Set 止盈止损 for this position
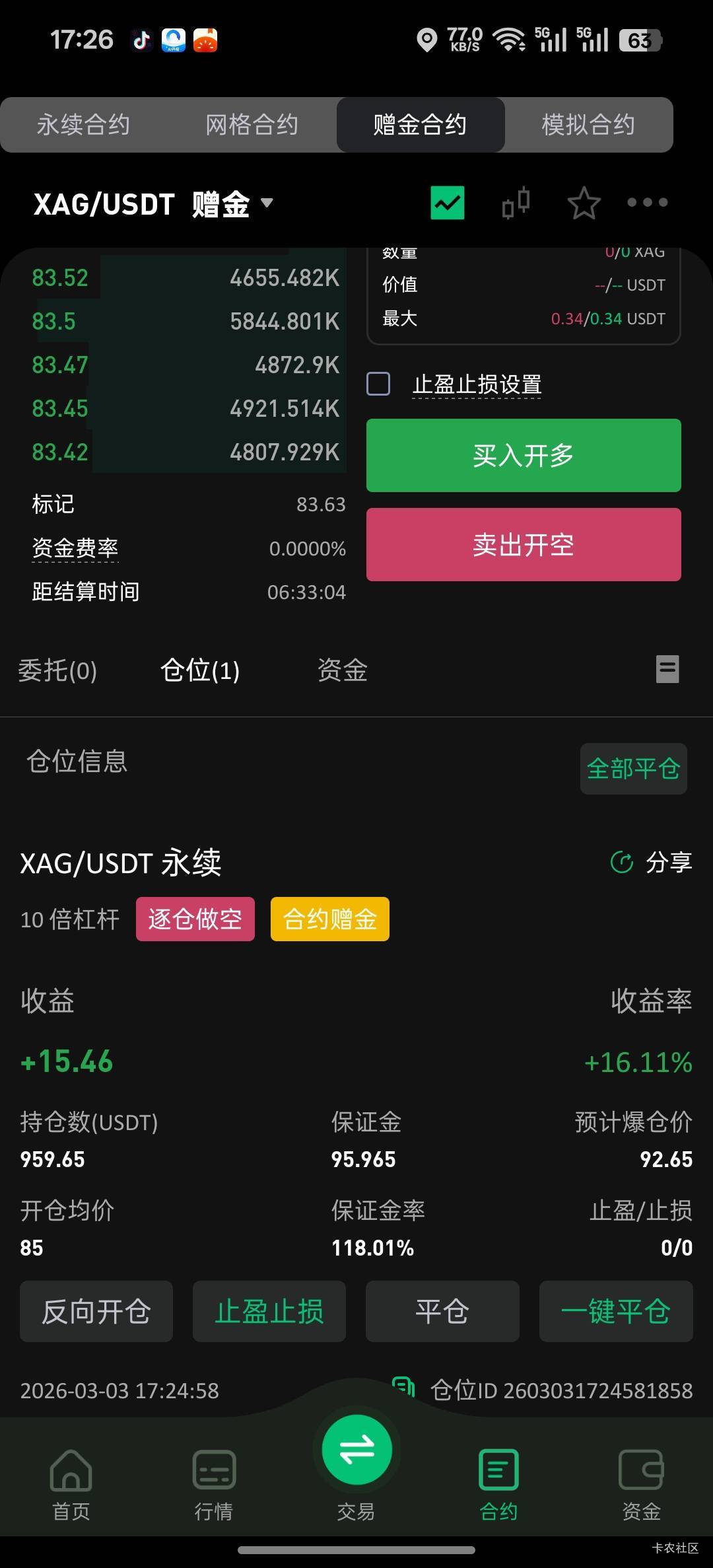 (269, 1311)
